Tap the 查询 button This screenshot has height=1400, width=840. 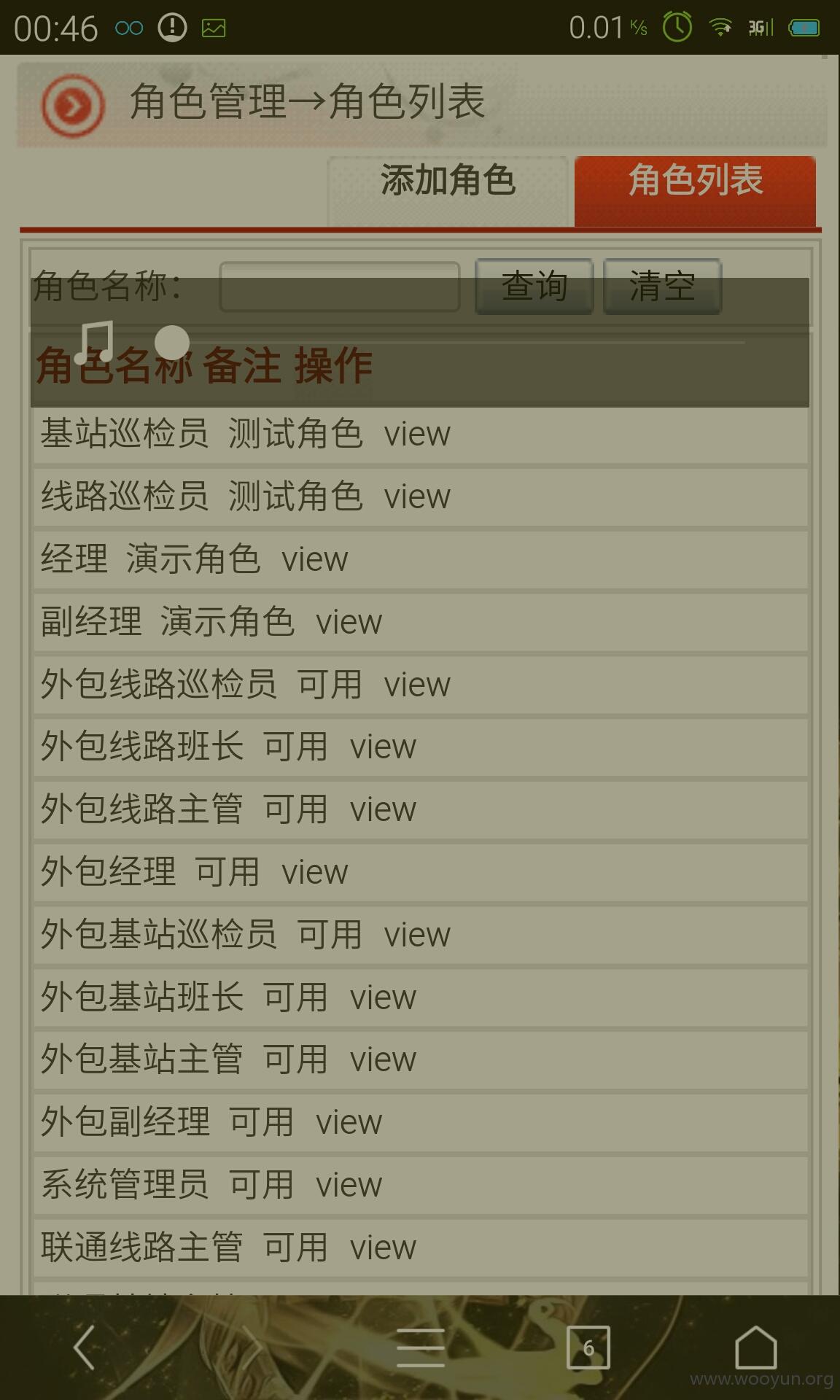coord(534,287)
